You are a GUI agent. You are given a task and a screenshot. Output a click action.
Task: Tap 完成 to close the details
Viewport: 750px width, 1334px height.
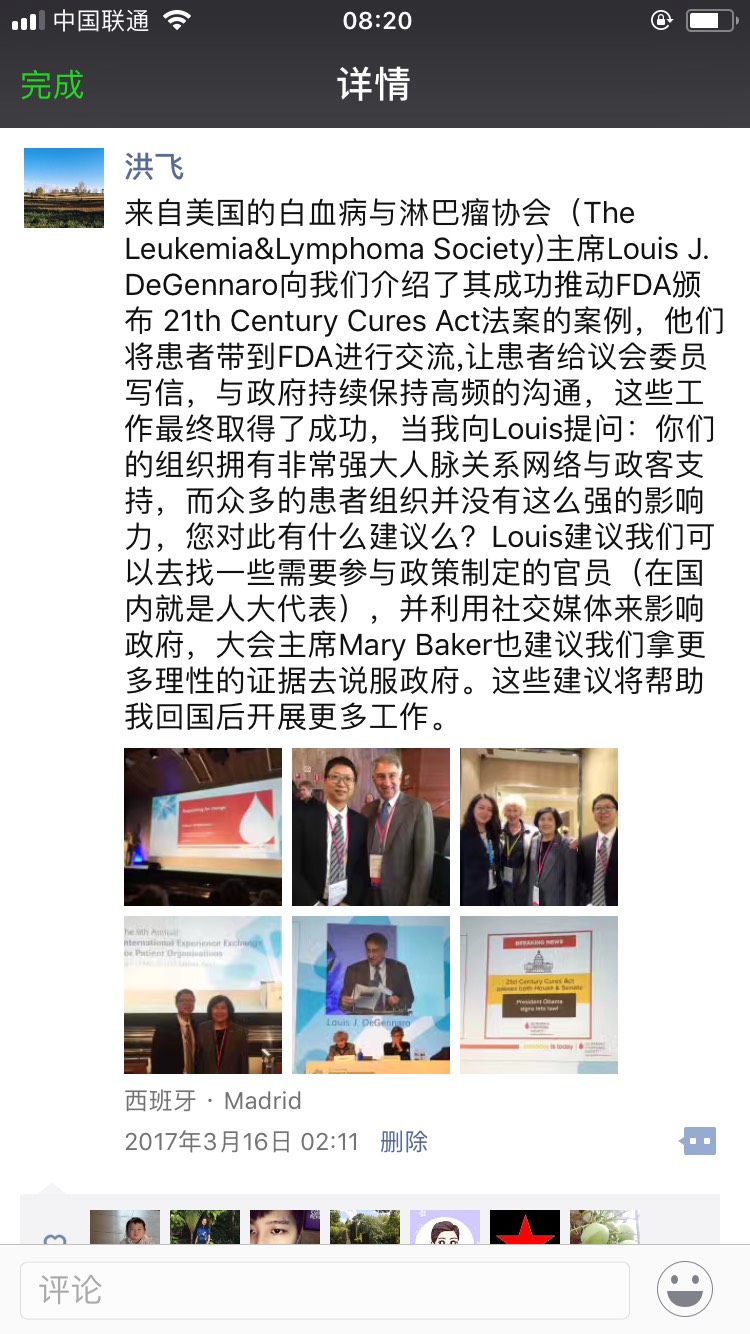coord(52,86)
